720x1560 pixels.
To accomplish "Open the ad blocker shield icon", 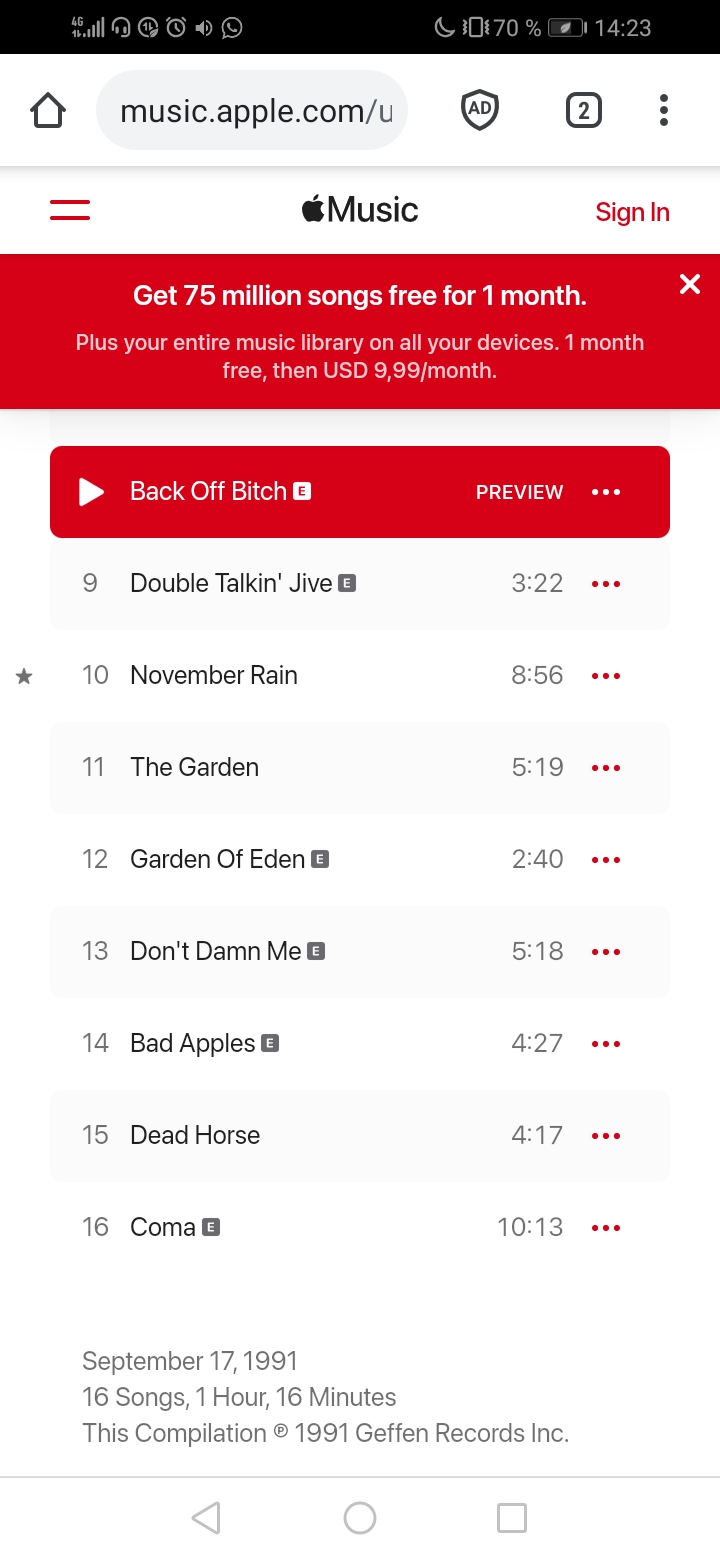I will point(480,110).
